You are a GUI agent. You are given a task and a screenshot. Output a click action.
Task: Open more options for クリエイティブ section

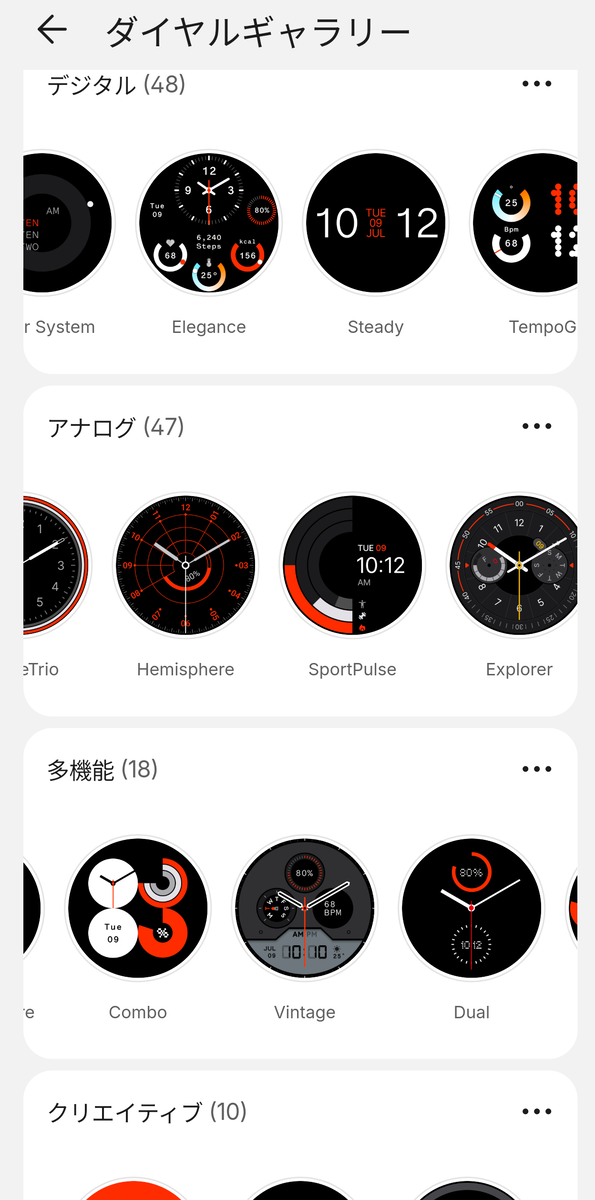pos(537,1112)
